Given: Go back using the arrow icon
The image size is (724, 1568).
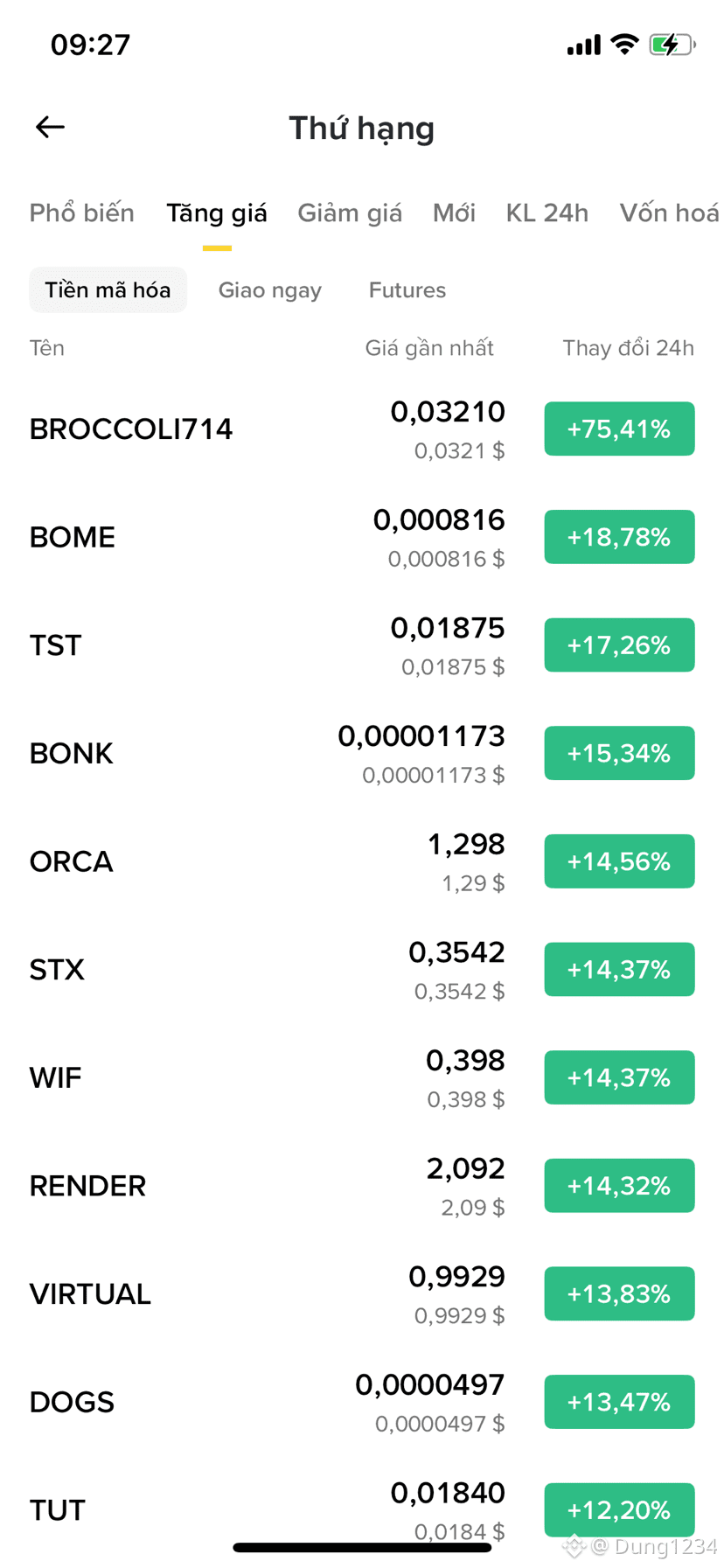Looking at the screenshot, I should point(50,128).
